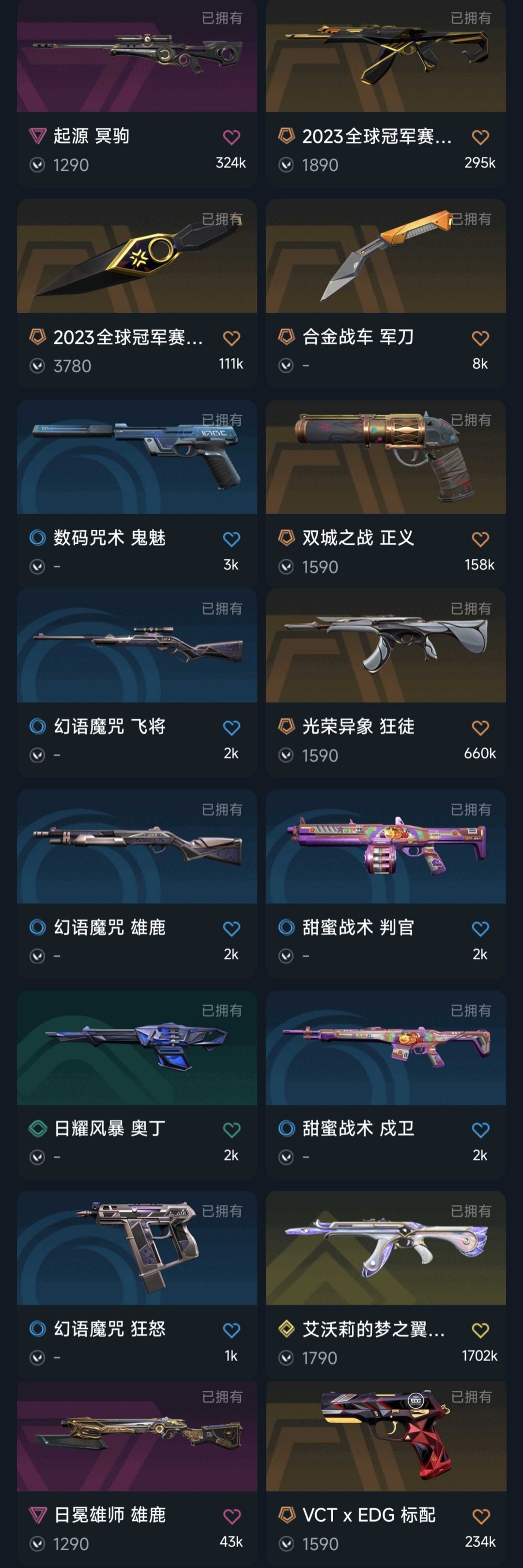Like the 日冕雄师 雄鹿 skin
The height and width of the screenshot is (1568, 523).
click(x=231, y=1516)
